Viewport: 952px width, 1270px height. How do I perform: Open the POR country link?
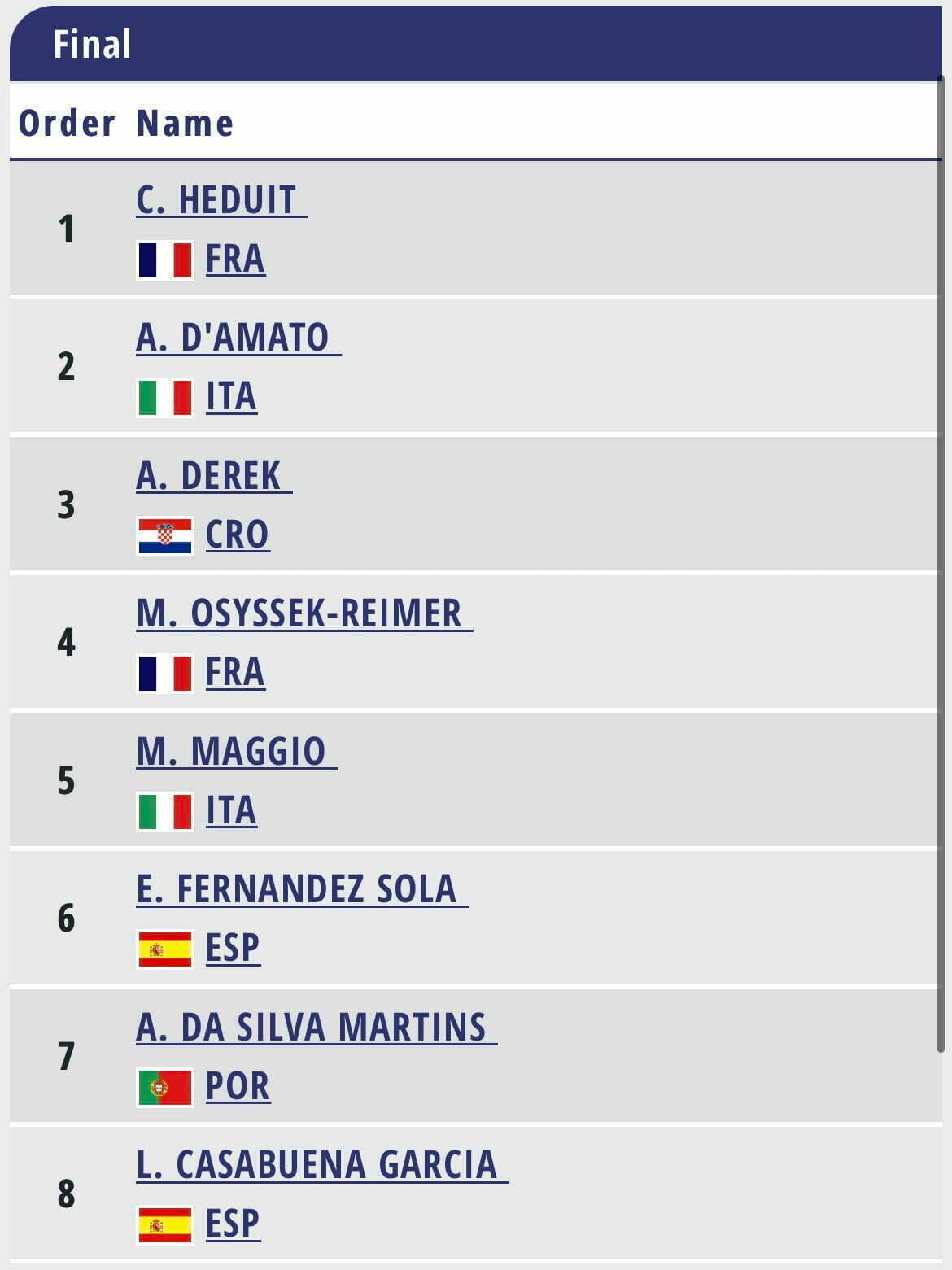(x=237, y=1087)
